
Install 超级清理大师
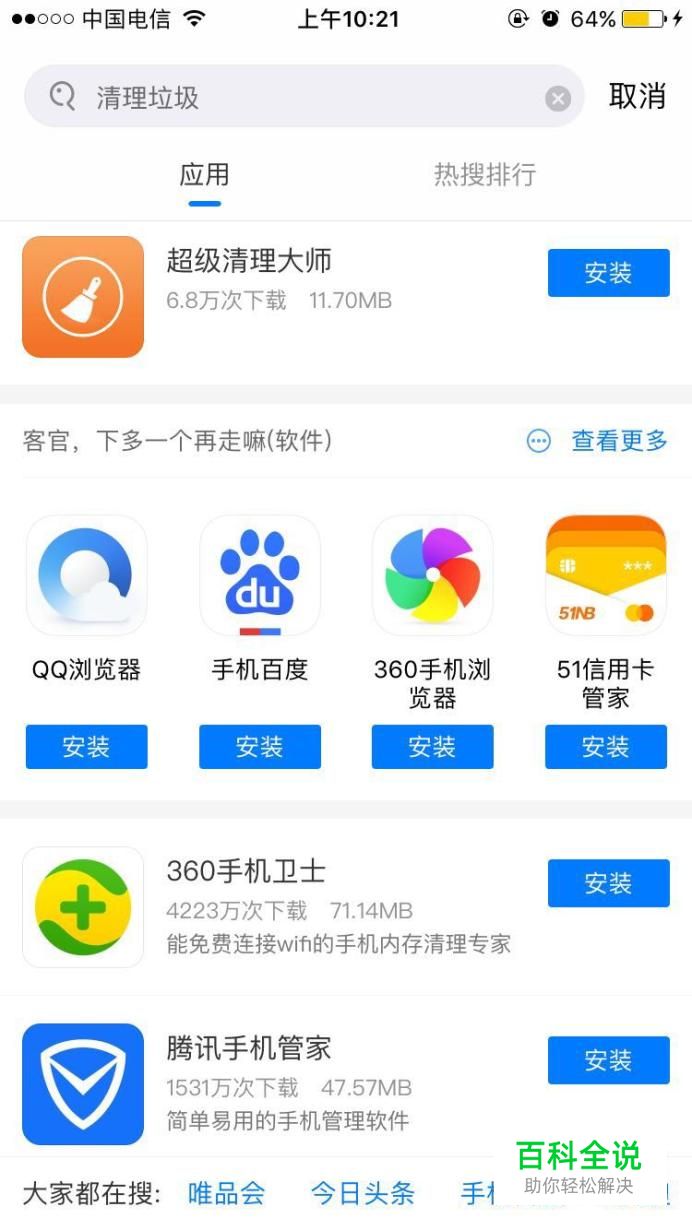(x=608, y=273)
